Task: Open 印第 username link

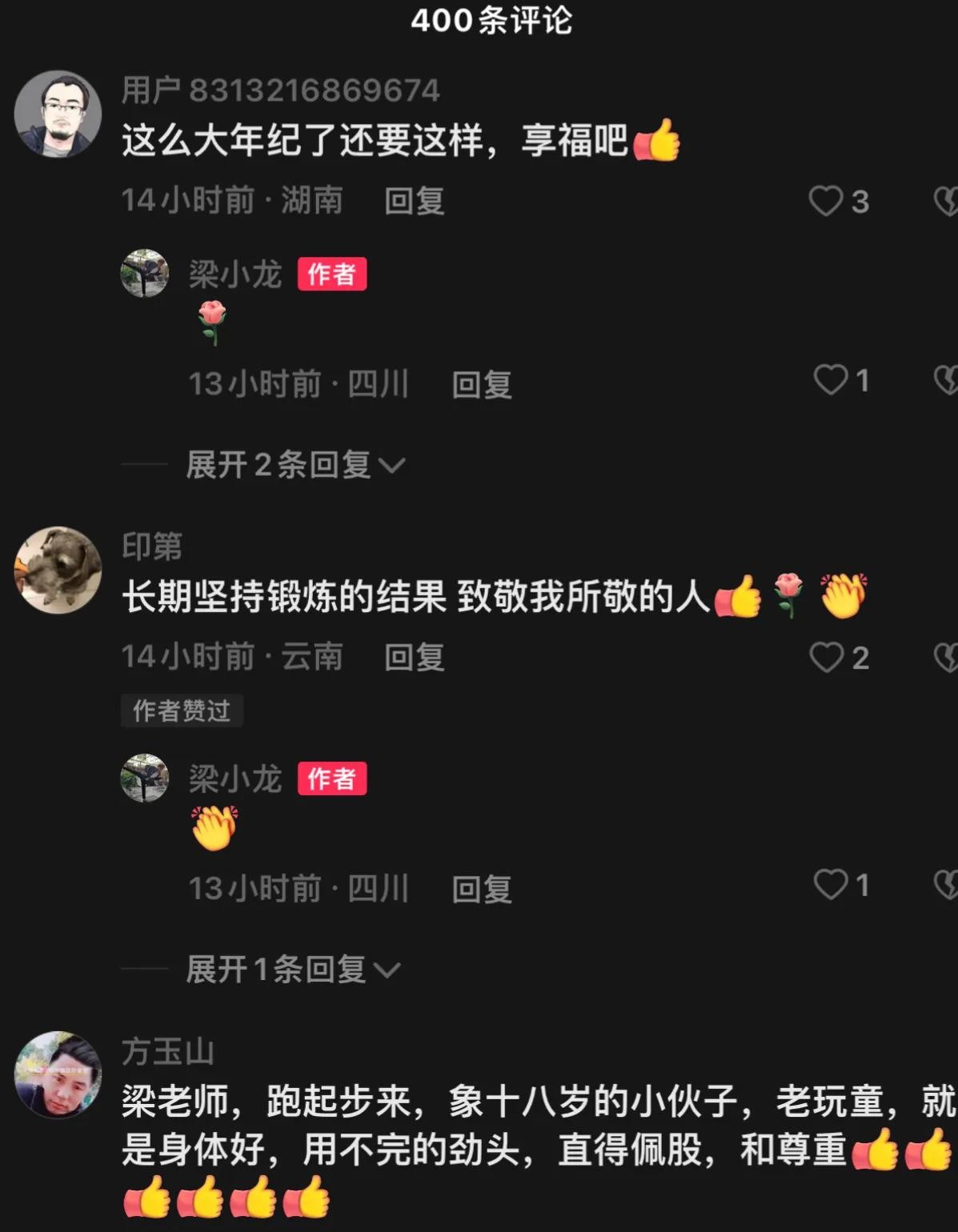Action: point(151,546)
